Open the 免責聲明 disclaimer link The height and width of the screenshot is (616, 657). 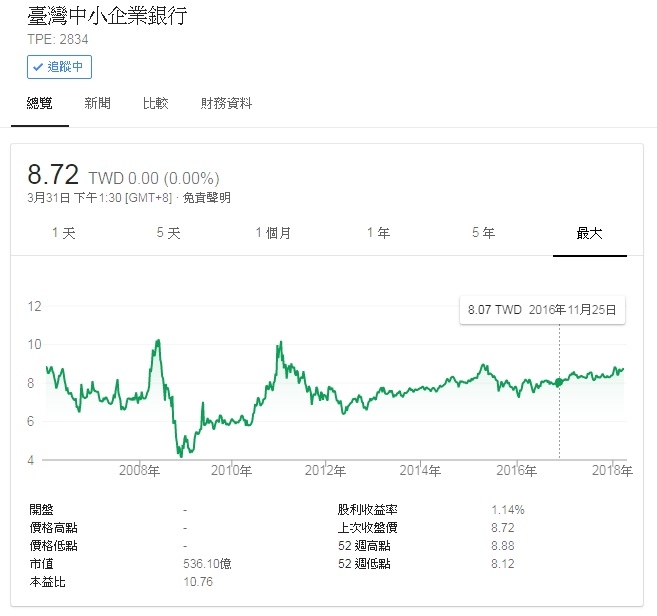point(206,198)
